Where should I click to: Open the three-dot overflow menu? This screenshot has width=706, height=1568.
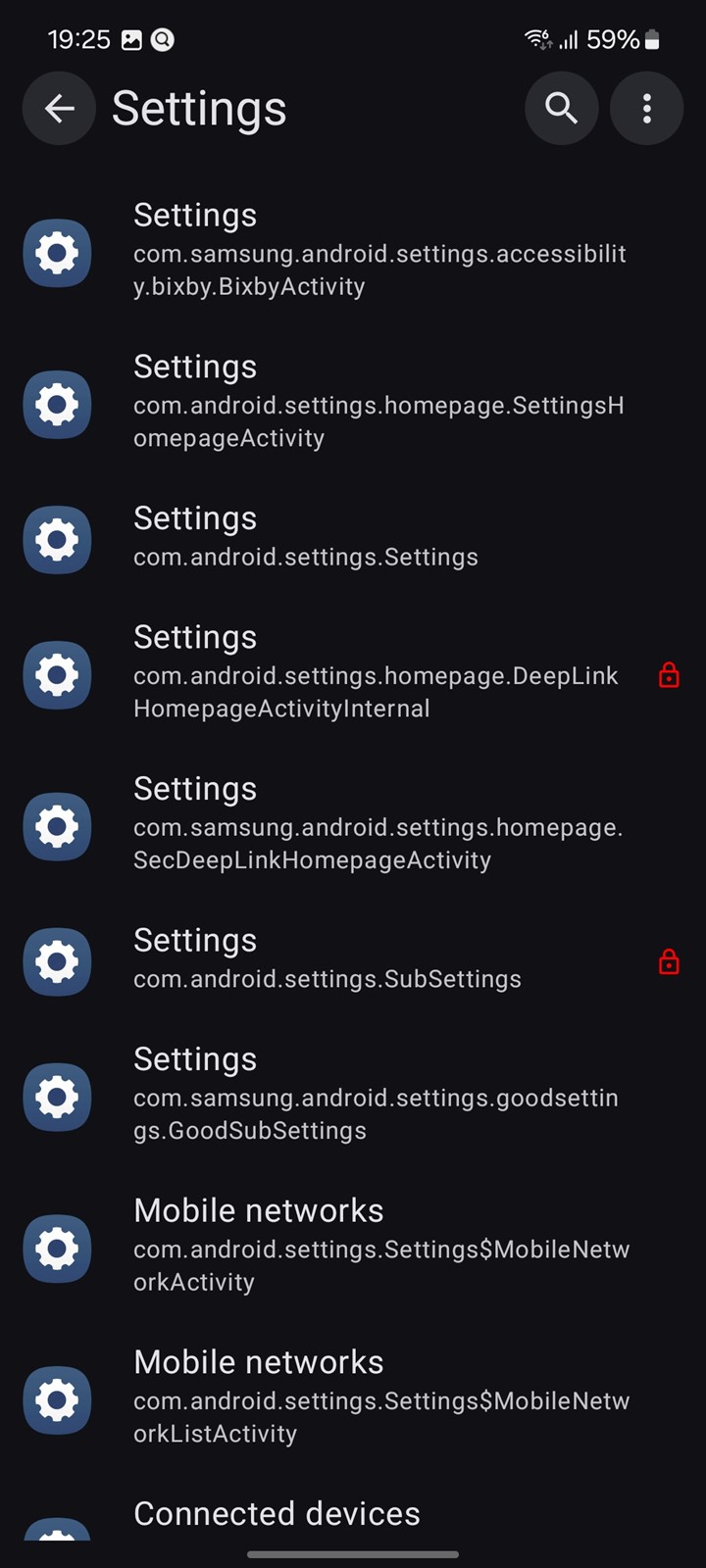point(646,108)
